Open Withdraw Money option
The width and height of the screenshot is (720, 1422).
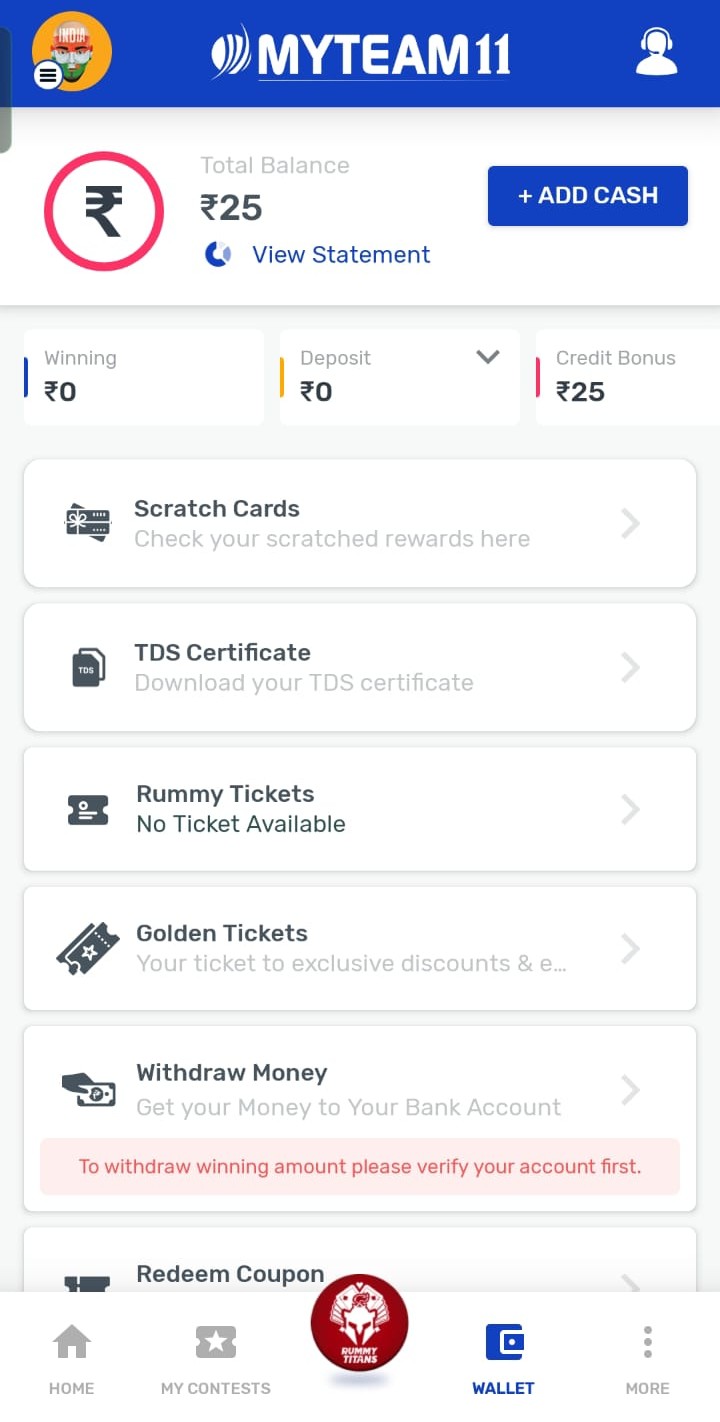click(360, 1089)
